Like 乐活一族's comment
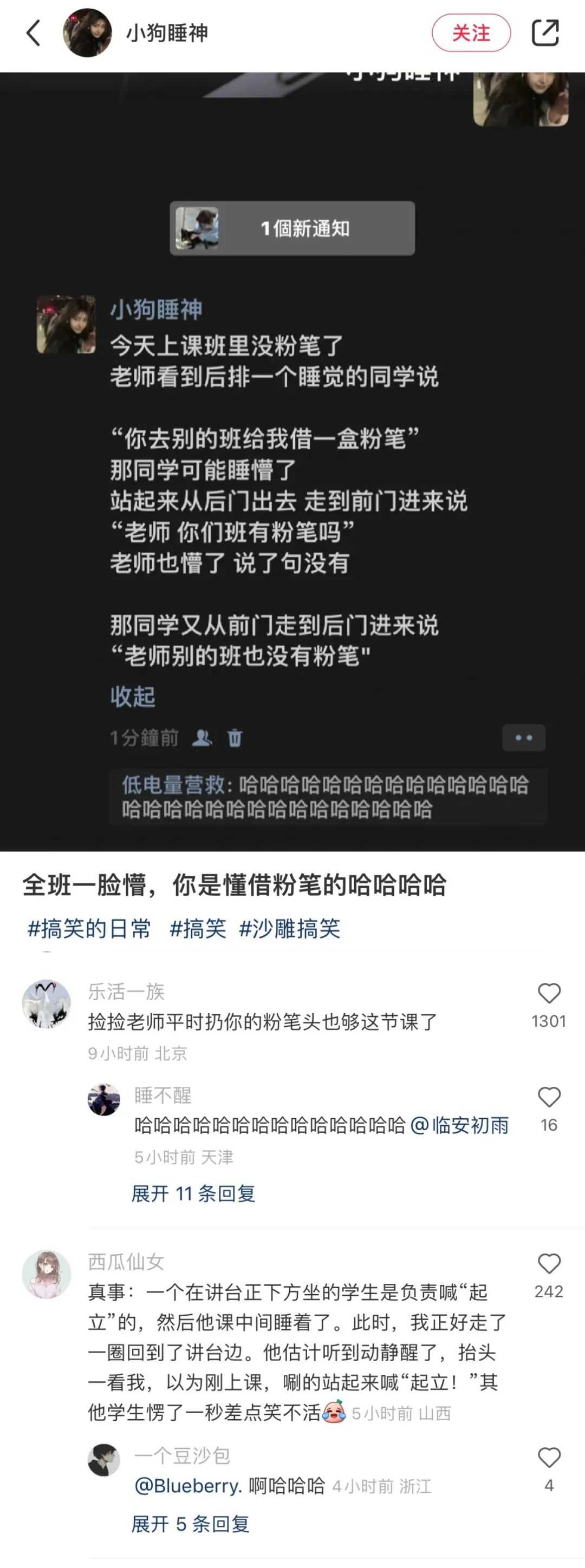The width and height of the screenshot is (585, 1568). coord(548,993)
